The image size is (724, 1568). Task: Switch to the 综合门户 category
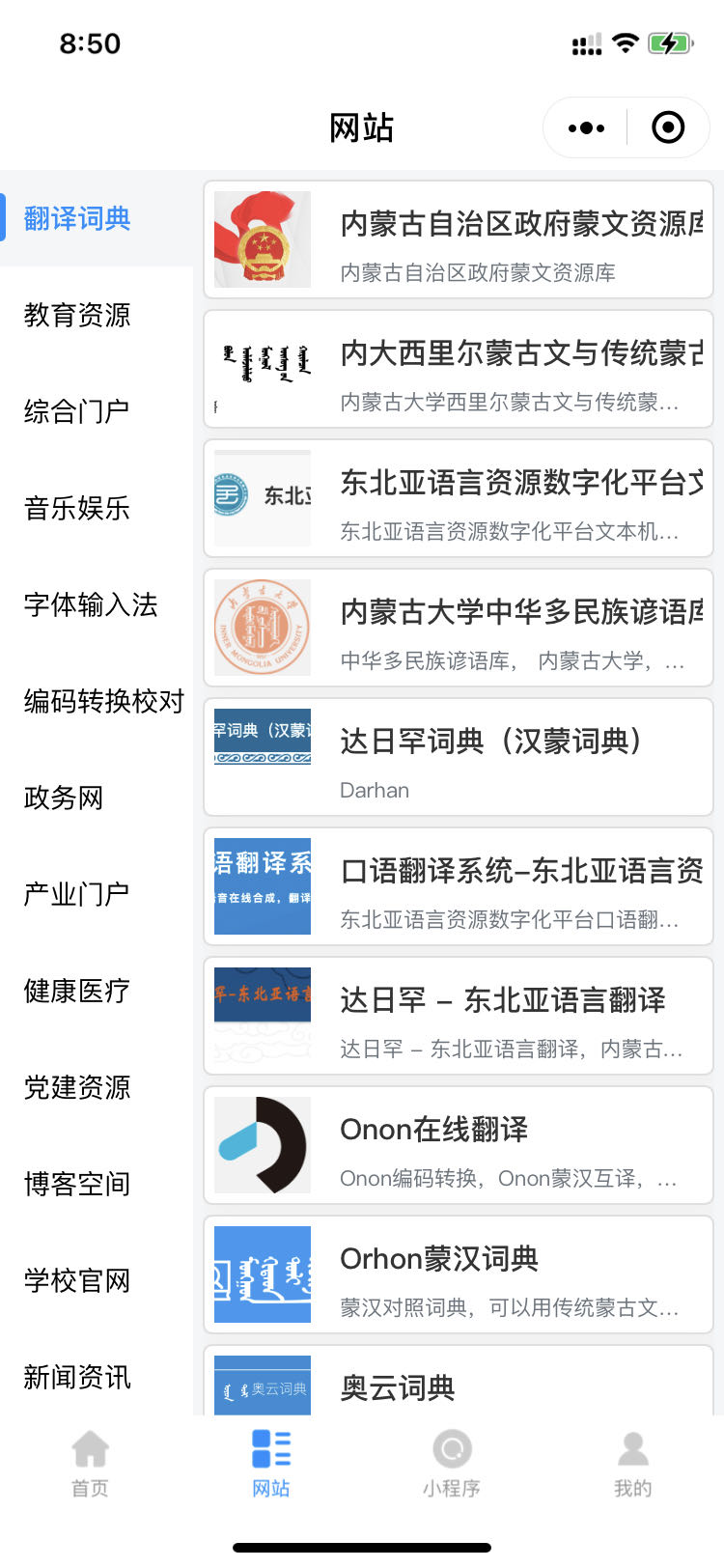(77, 411)
